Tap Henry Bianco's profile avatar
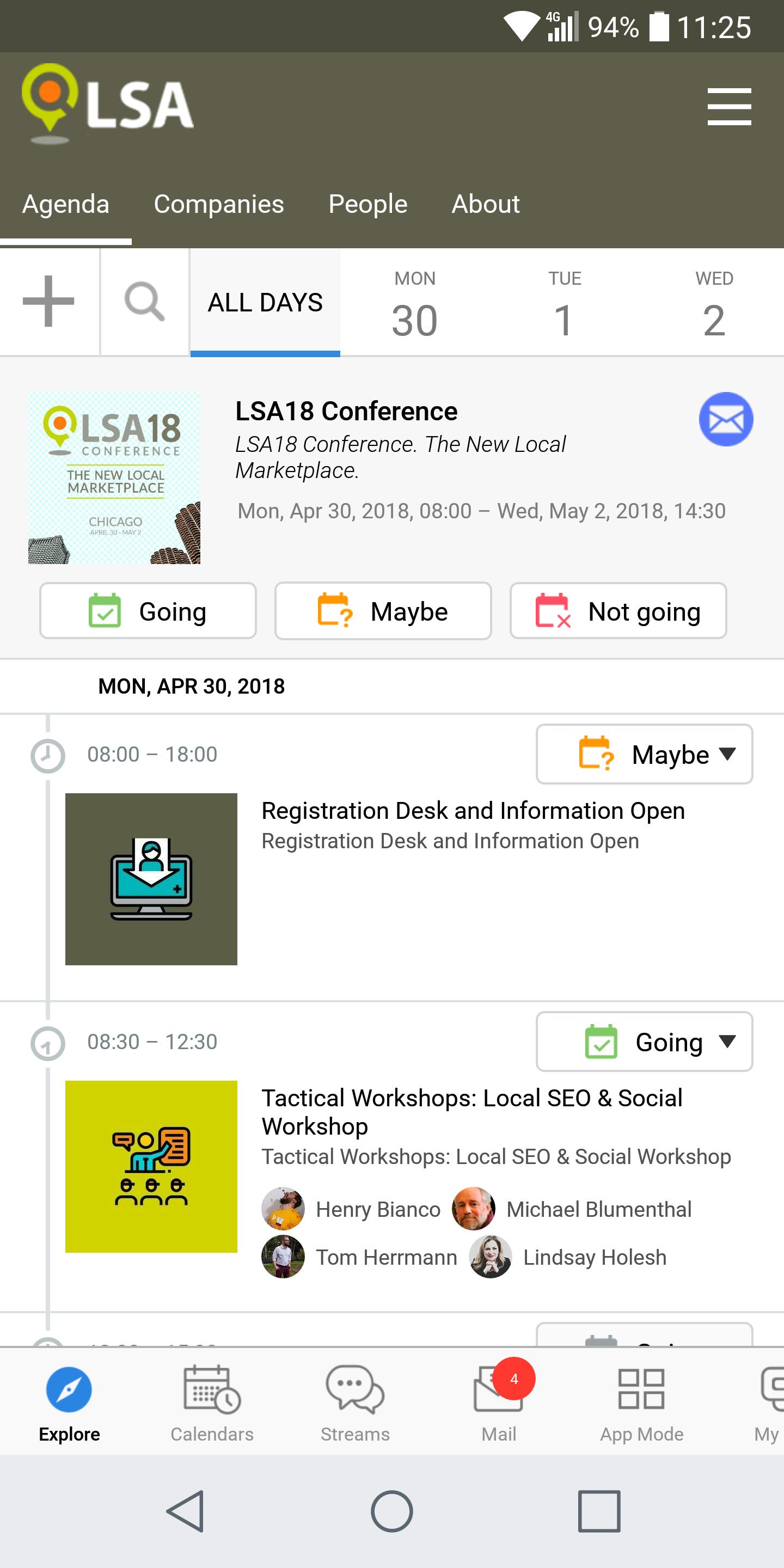 (x=284, y=1209)
